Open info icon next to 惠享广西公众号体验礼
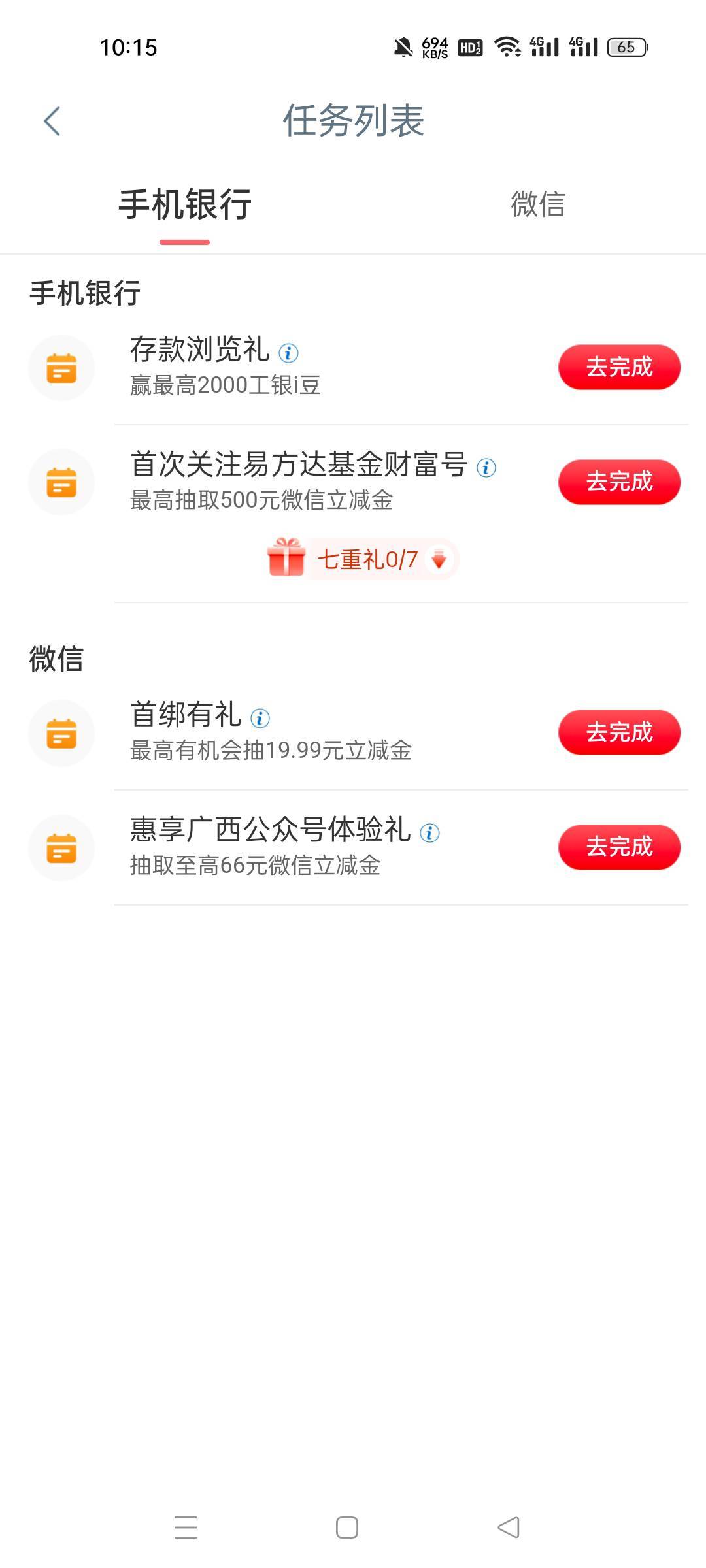 429,833
